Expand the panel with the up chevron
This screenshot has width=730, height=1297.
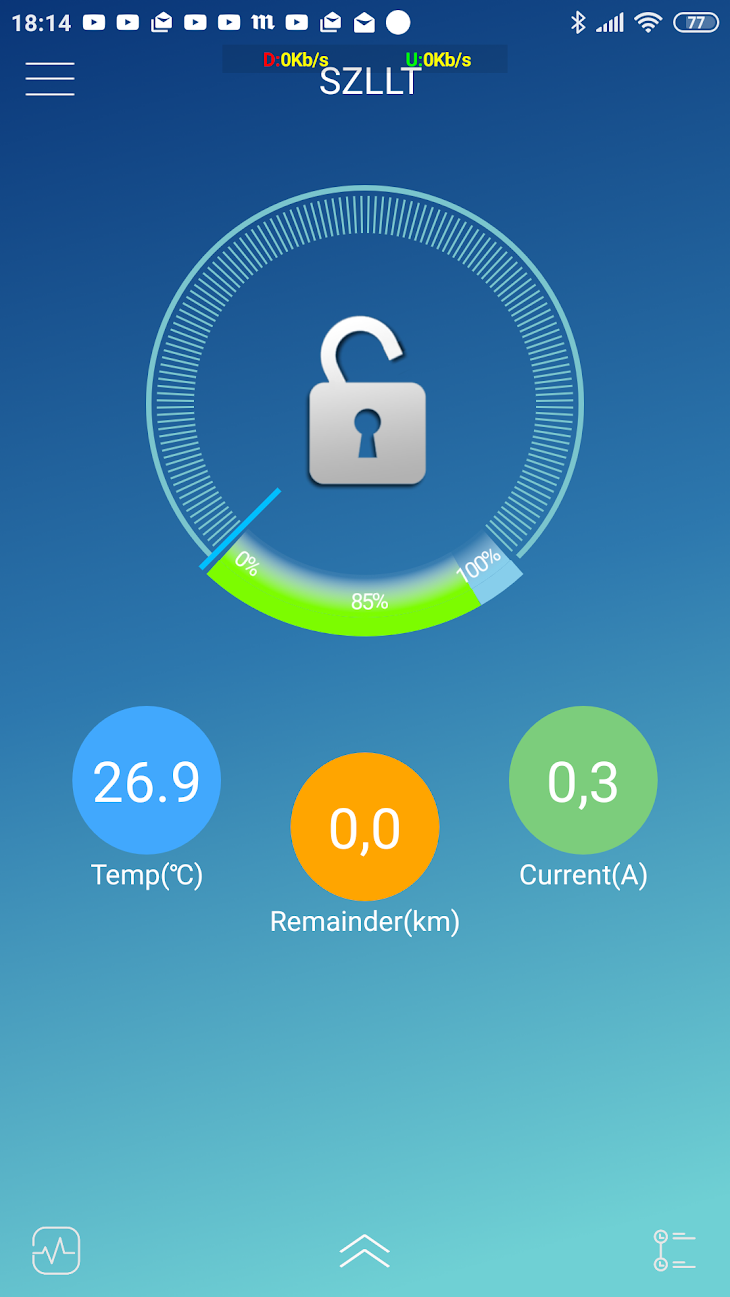click(x=365, y=1250)
